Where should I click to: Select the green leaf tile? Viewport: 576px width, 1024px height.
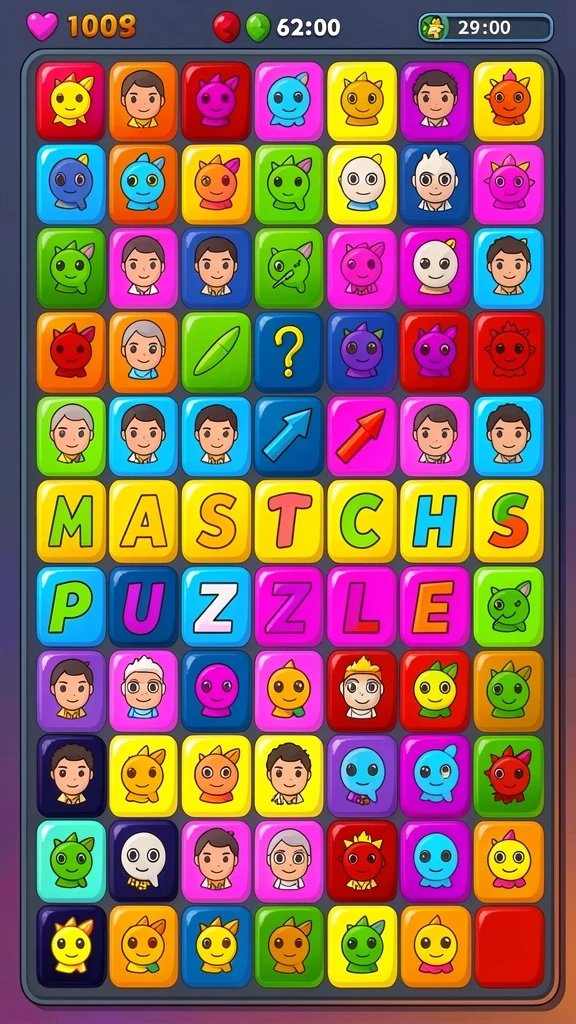pos(216,352)
